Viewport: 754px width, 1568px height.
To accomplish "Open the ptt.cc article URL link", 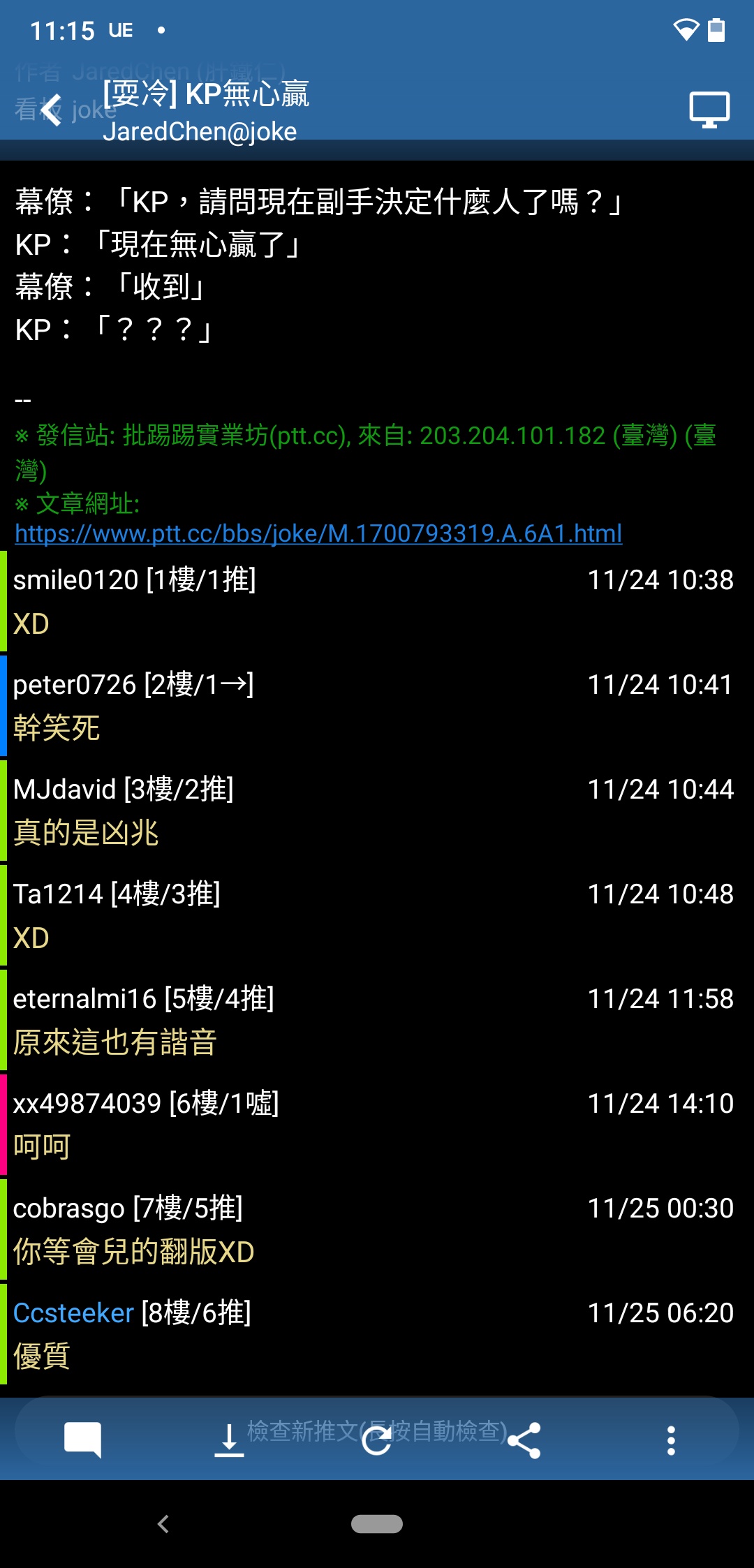I will [x=318, y=534].
